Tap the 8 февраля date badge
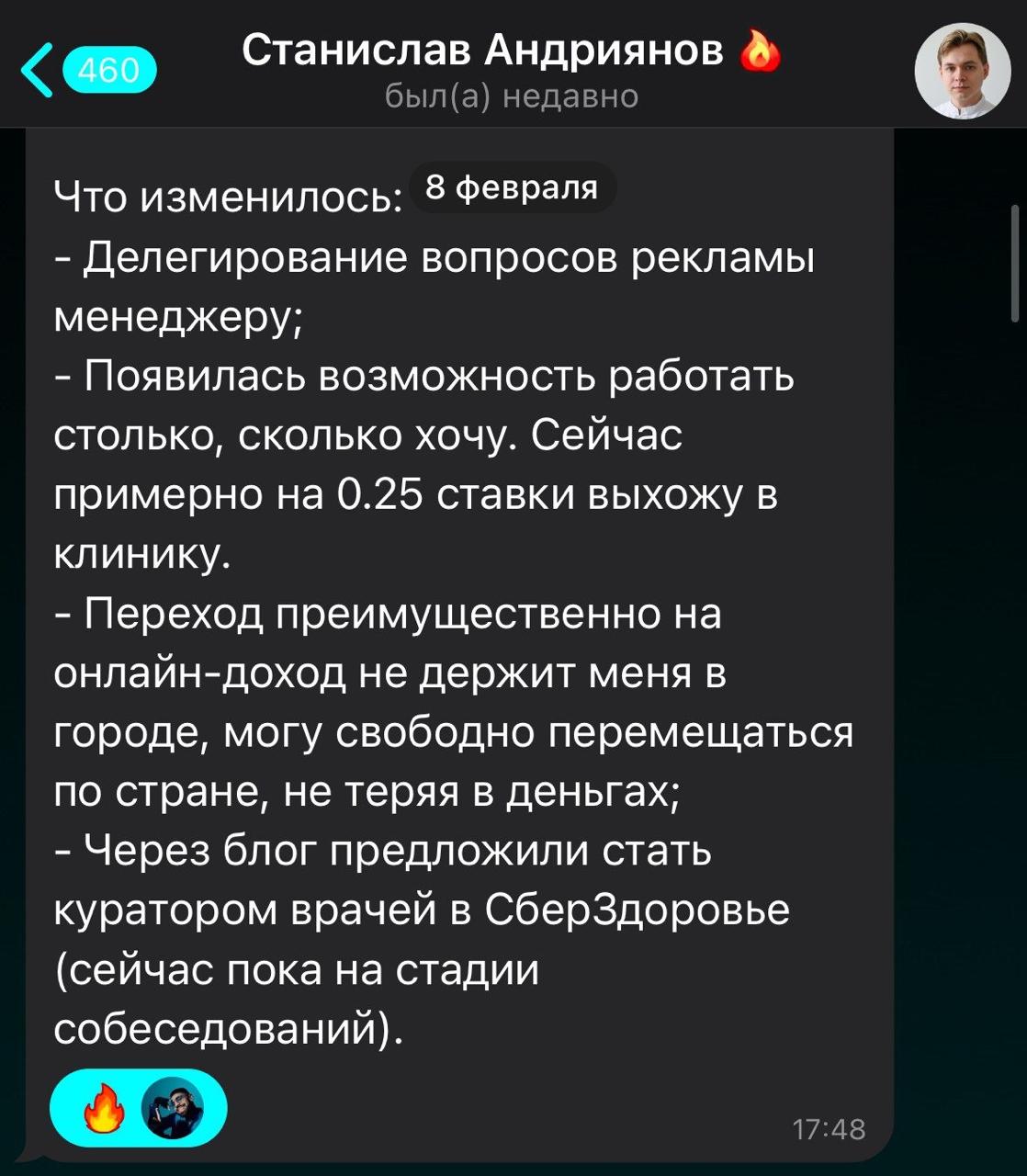The width and height of the screenshot is (1027, 1176). click(513, 188)
